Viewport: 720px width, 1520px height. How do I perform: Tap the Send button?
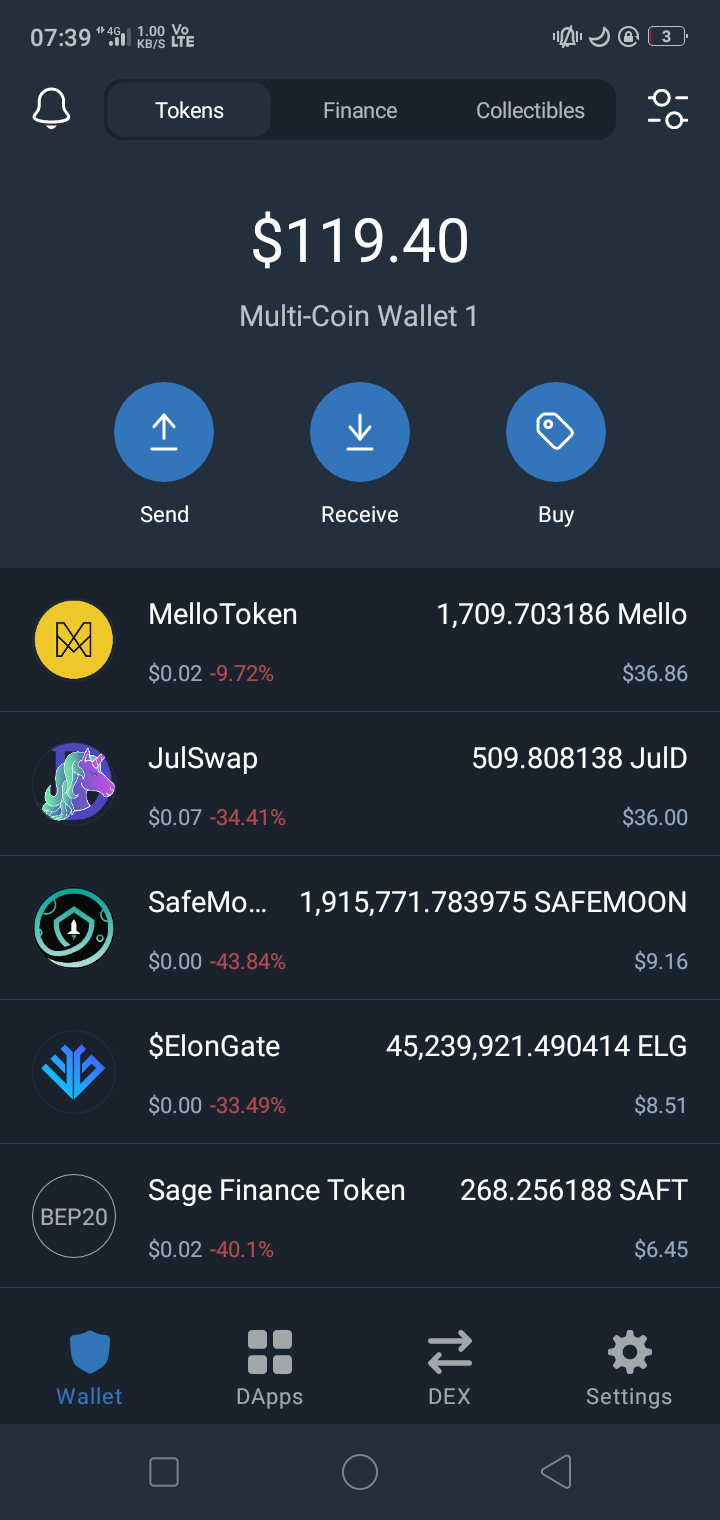tap(164, 433)
